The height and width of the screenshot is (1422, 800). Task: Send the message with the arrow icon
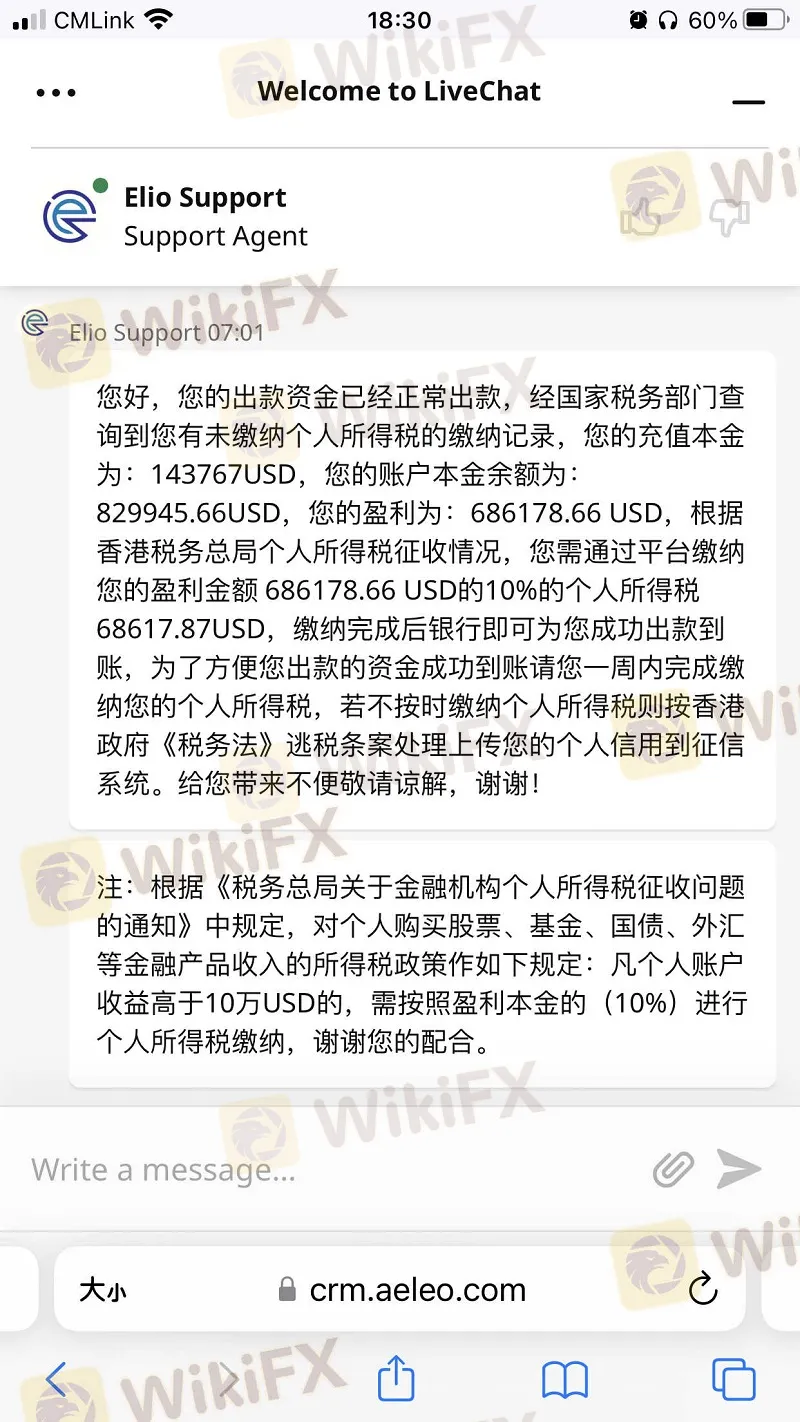click(738, 1169)
